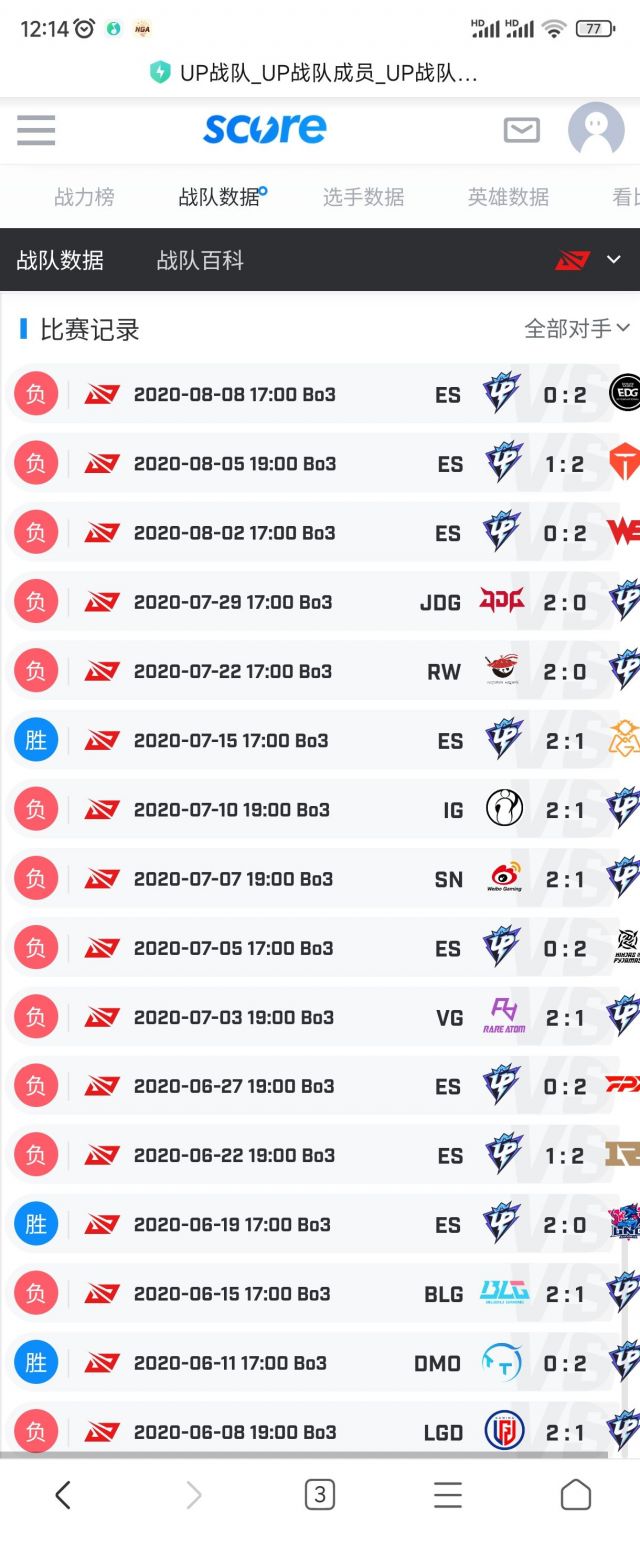Switch to the 战力榜 tab
The height and width of the screenshot is (1558, 640).
click(84, 197)
